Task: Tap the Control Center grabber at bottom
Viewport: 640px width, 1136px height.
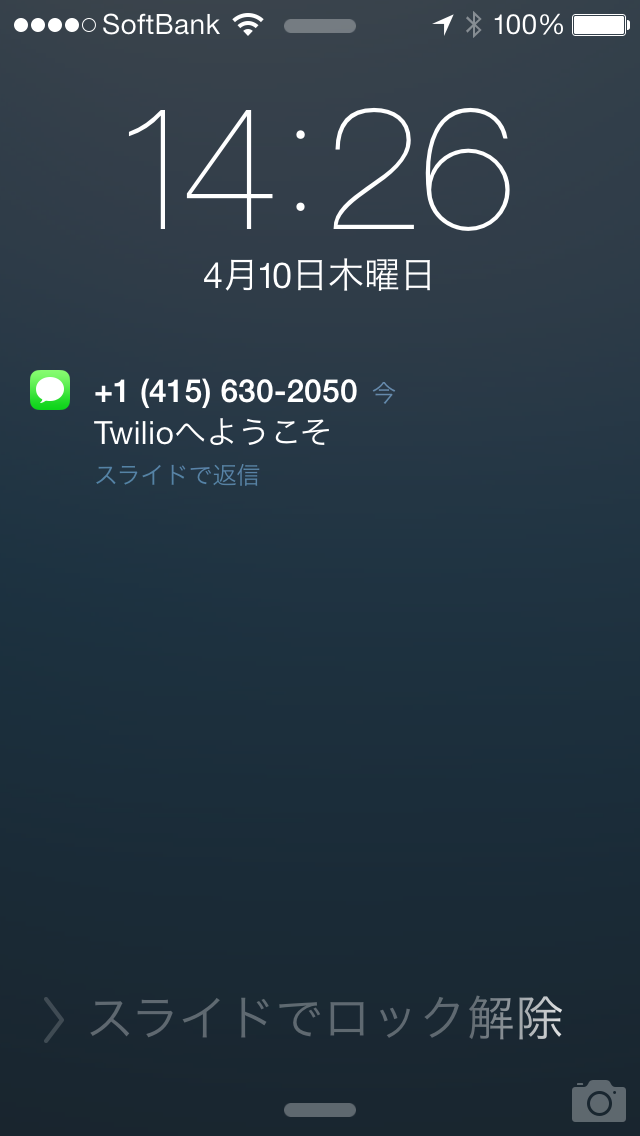Action: [x=320, y=1110]
